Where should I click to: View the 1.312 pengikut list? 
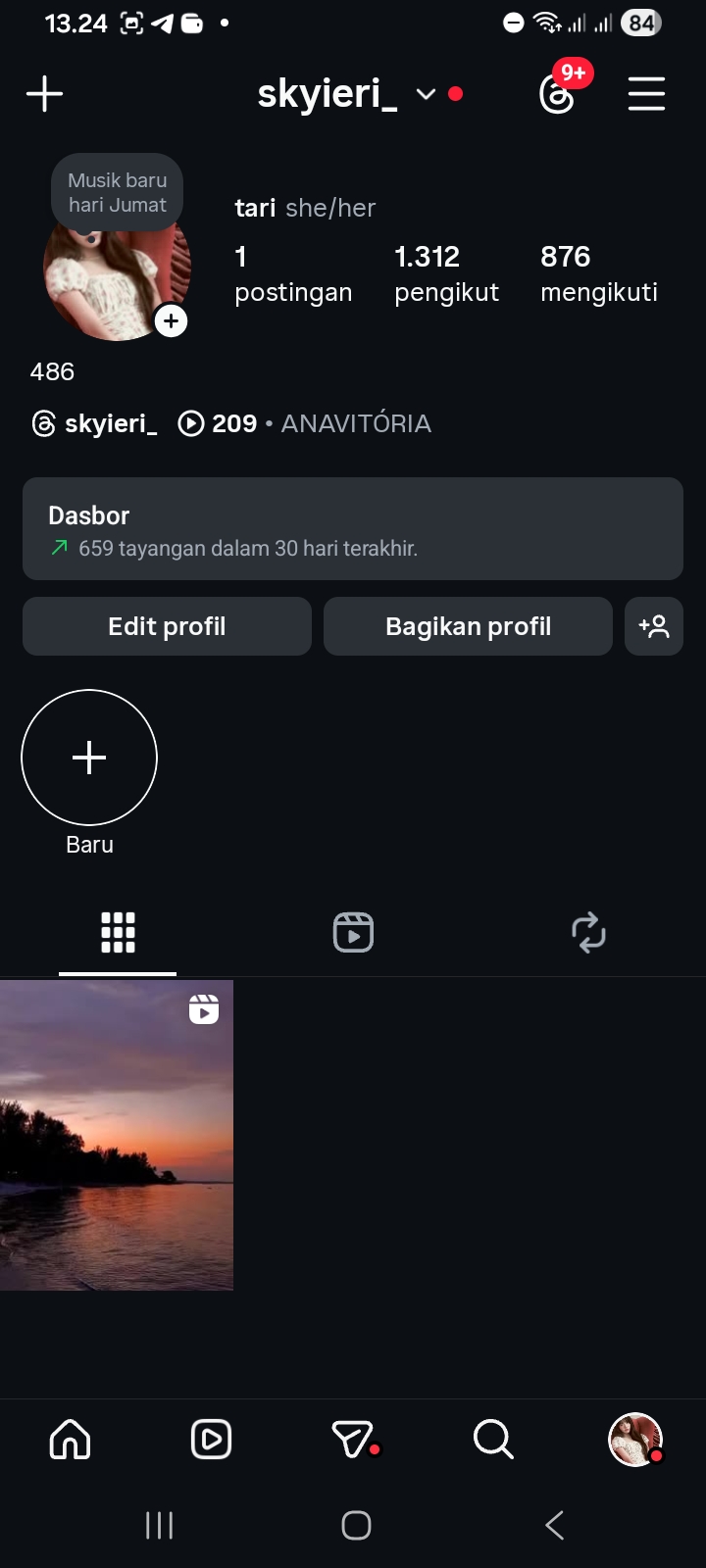[446, 273]
